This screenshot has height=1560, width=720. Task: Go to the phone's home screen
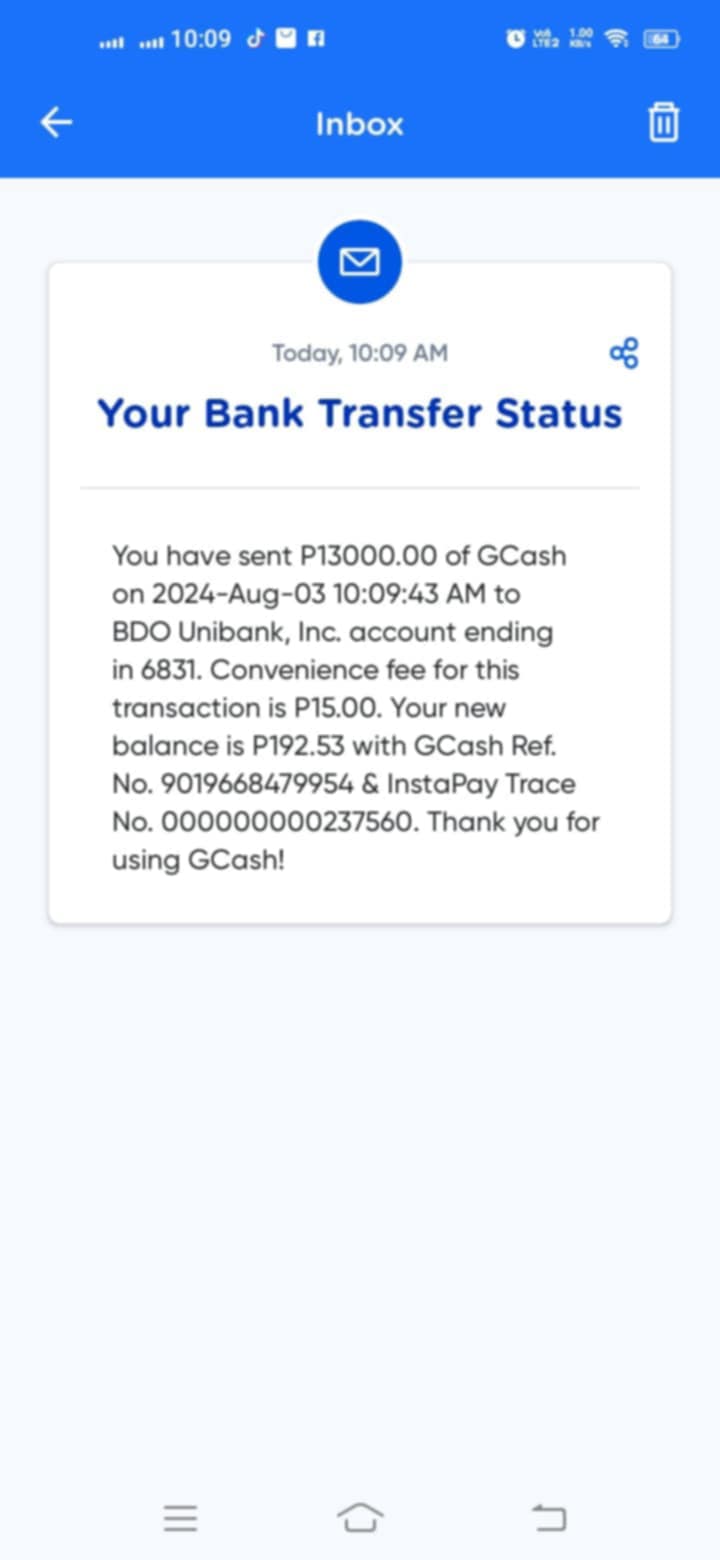360,1518
